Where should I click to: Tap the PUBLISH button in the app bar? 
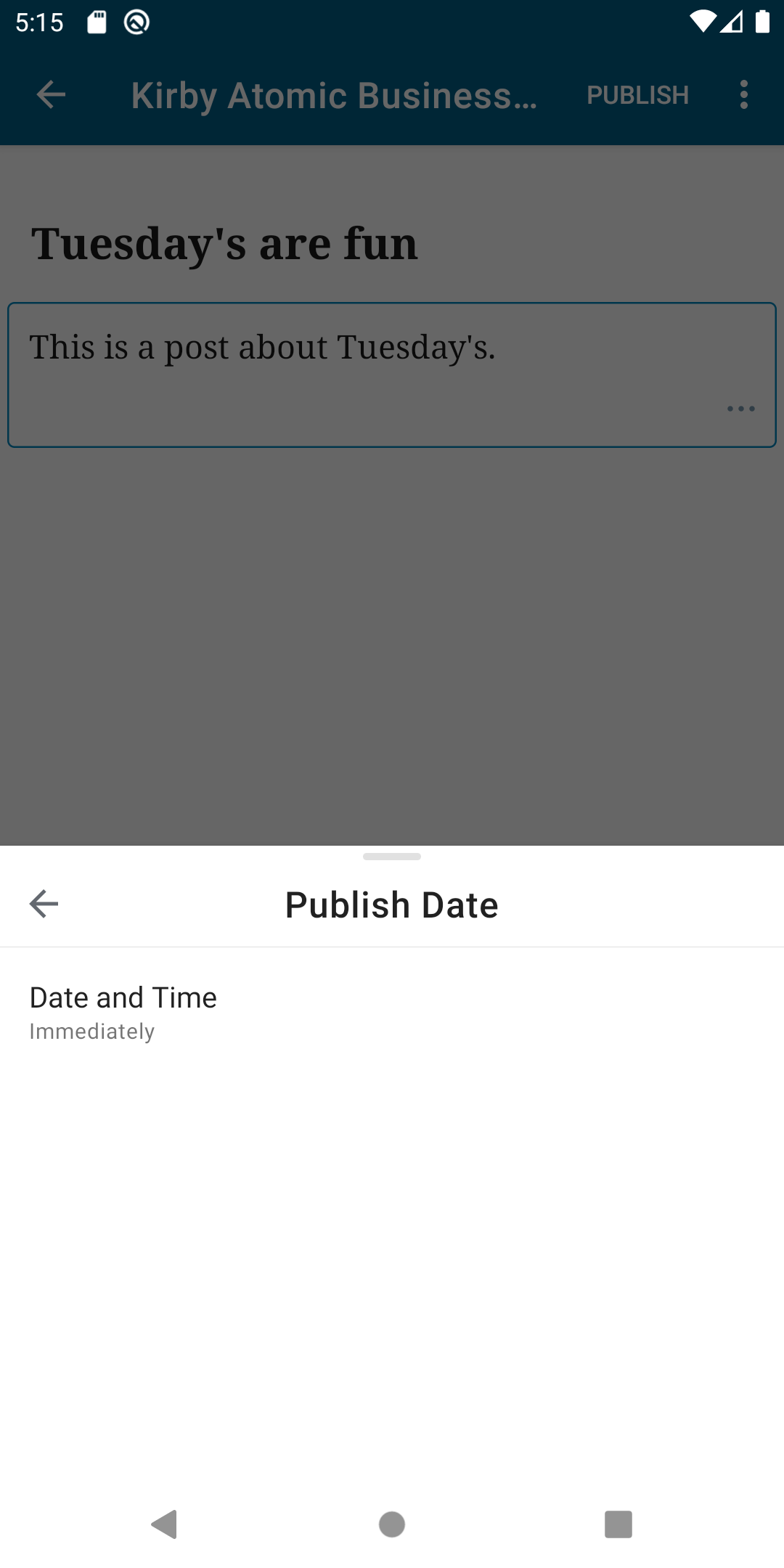[x=637, y=95]
